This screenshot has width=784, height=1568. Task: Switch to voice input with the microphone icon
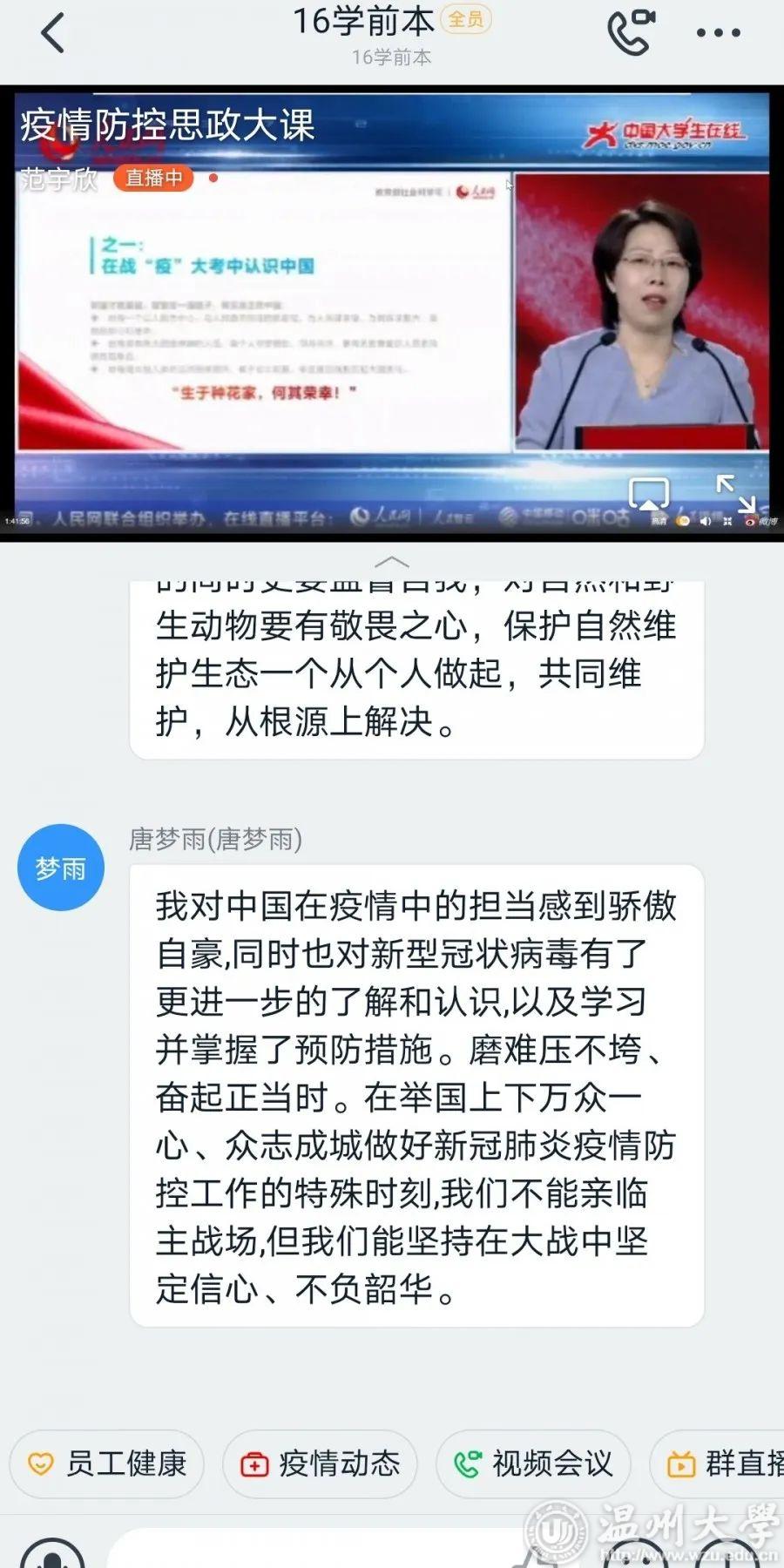point(52,1556)
